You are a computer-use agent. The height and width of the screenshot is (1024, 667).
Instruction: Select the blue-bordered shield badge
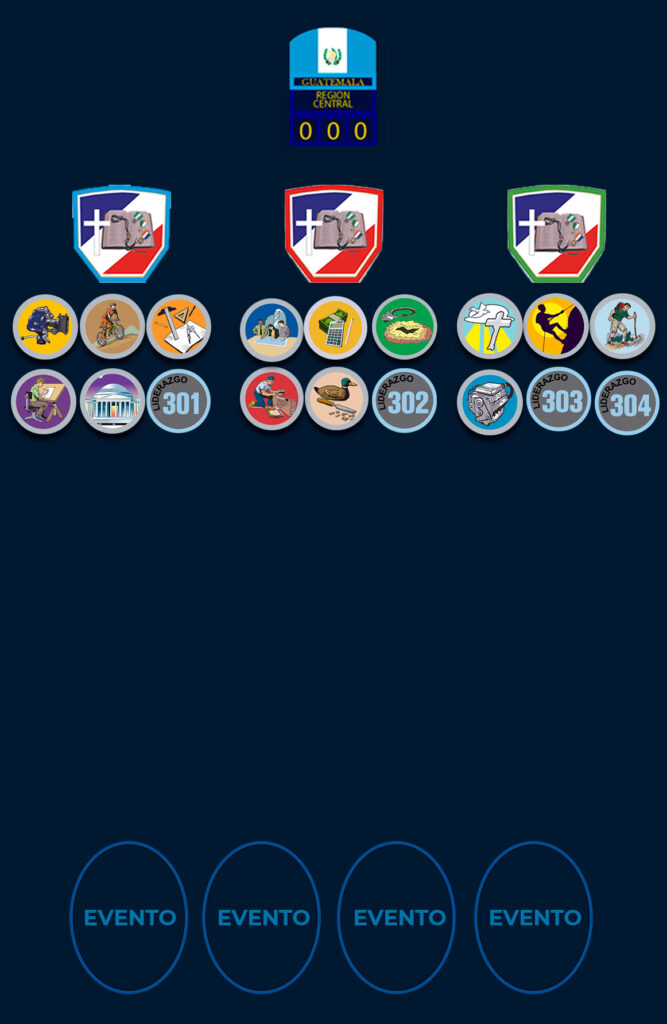pos(121,234)
